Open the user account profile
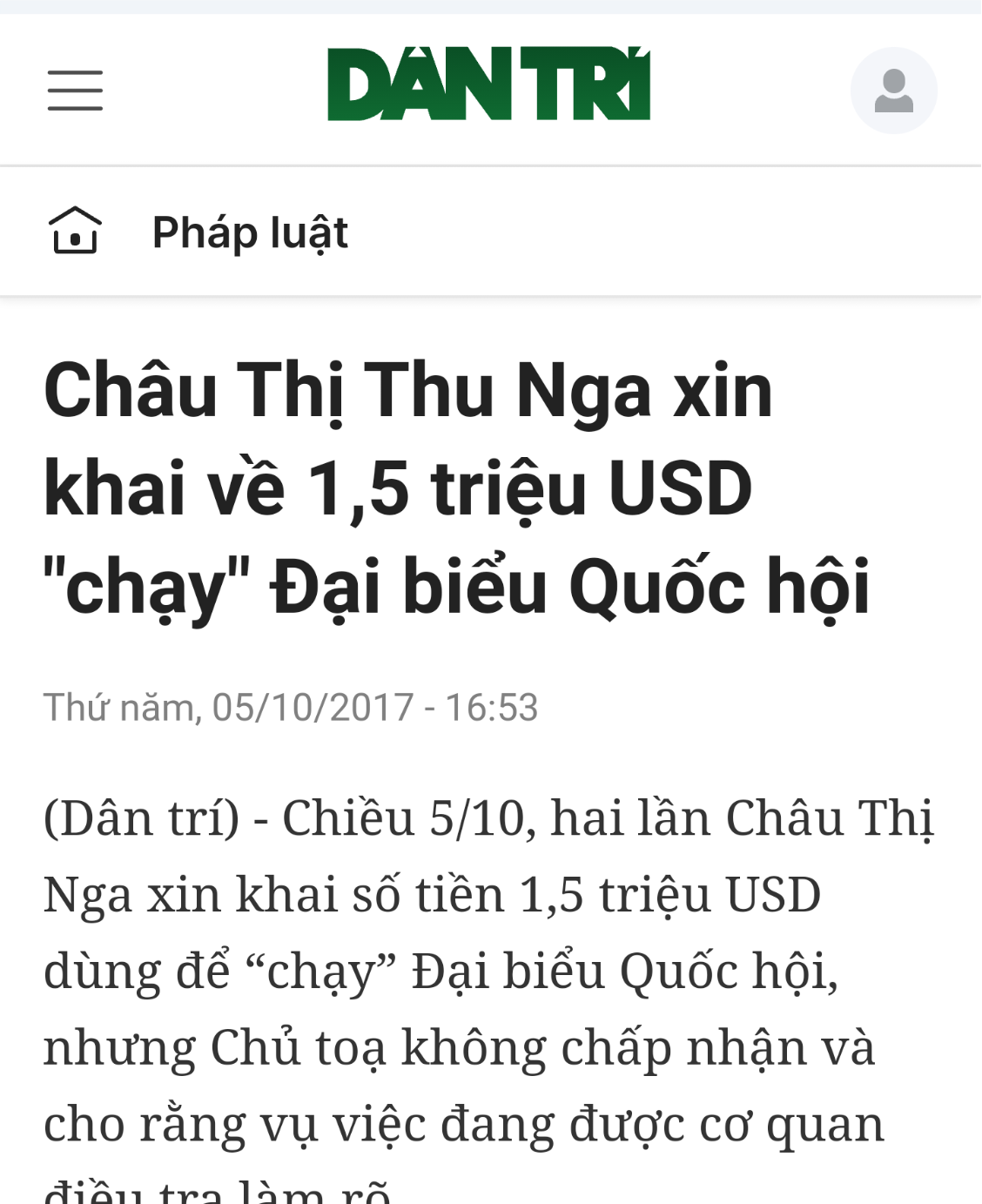The height and width of the screenshot is (1204, 982). tap(893, 91)
